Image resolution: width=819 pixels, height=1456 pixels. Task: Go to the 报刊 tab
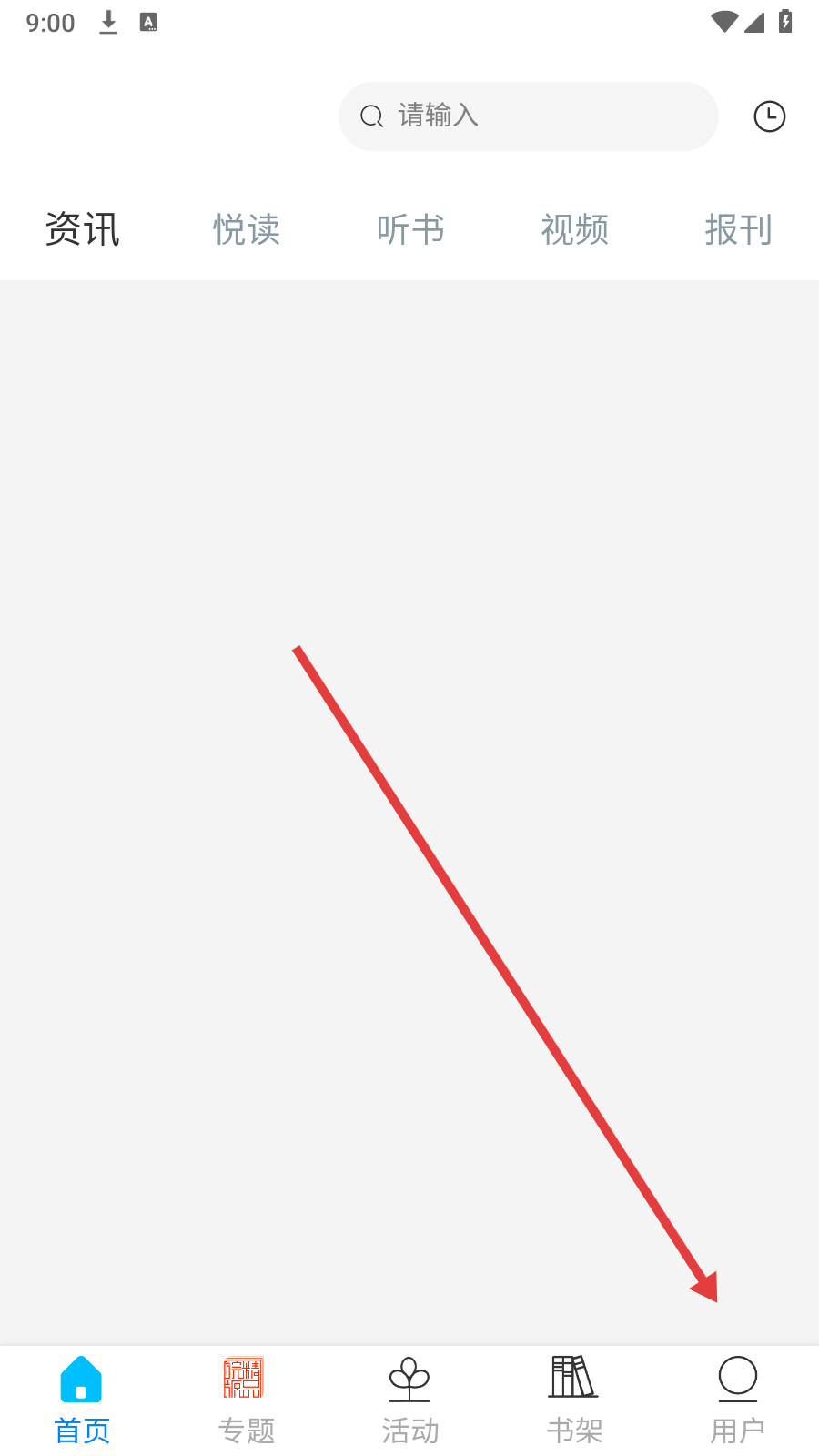(x=738, y=229)
